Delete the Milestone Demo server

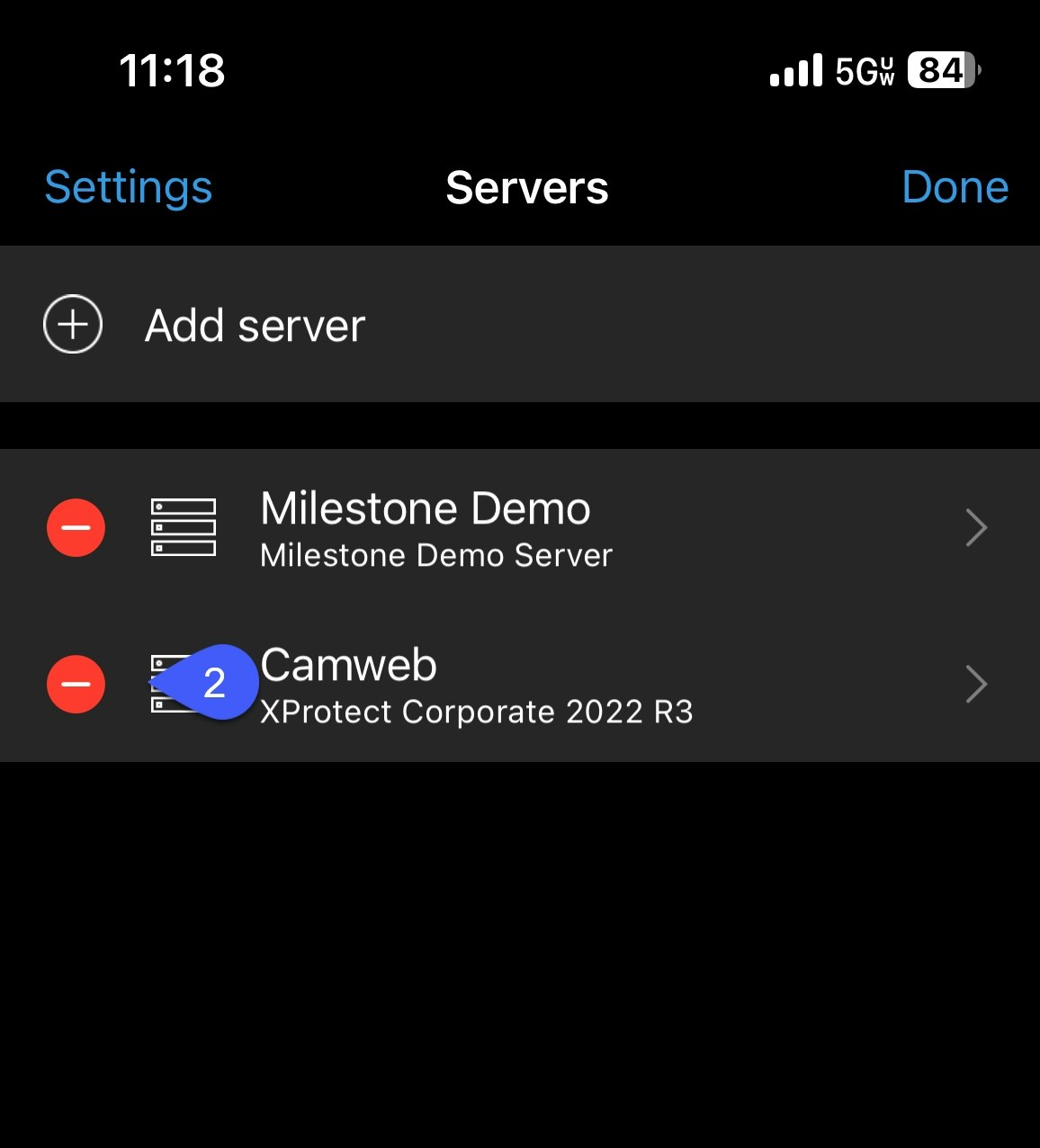click(76, 528)
